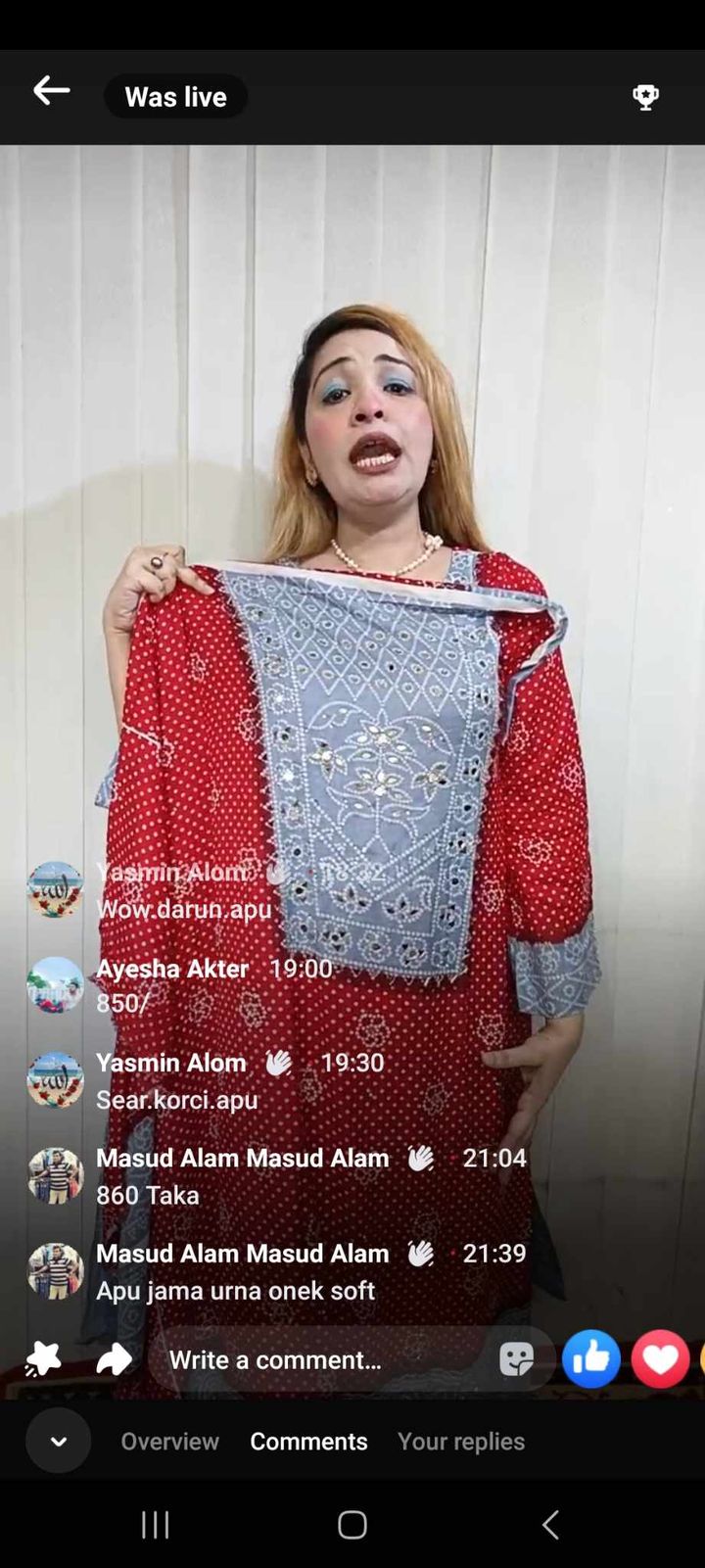Jump to 21:04 timestamp on Masud Alam's comment
Screen dimensions: 705x1568
tap(493, 1158)
